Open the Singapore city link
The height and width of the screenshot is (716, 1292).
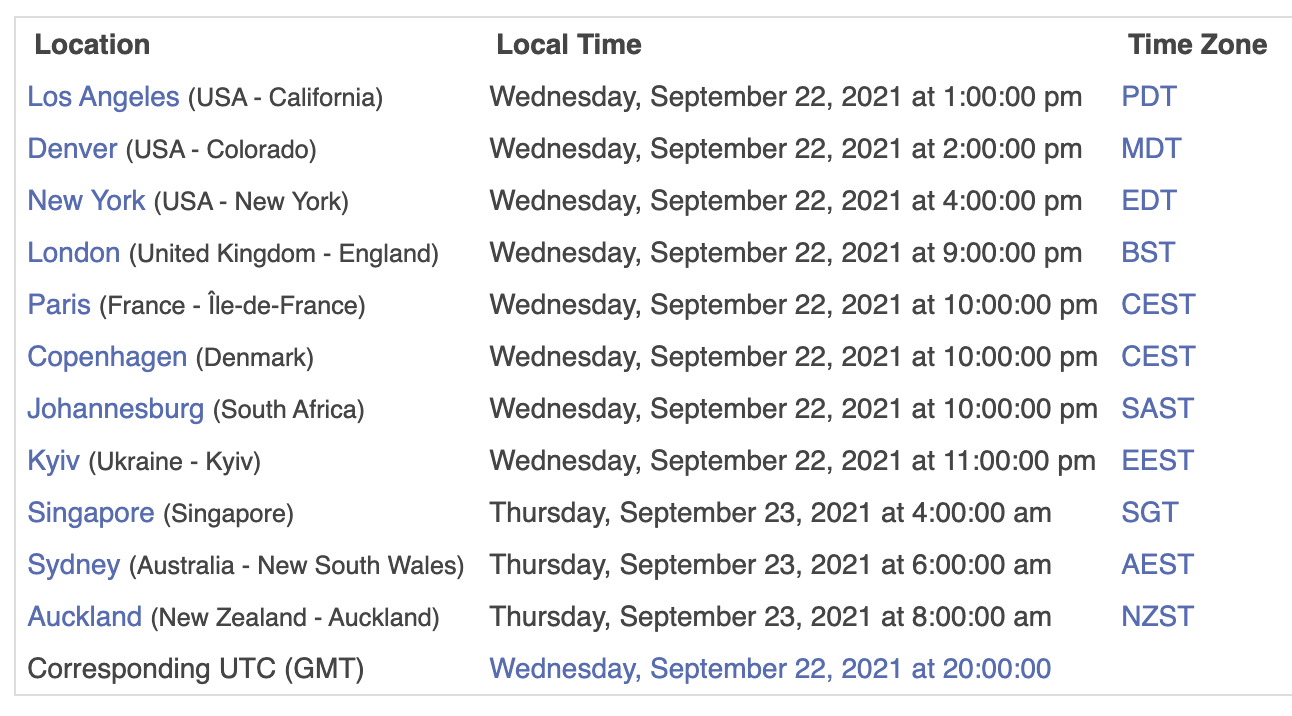pyautogui.click(x=91, y=513)
